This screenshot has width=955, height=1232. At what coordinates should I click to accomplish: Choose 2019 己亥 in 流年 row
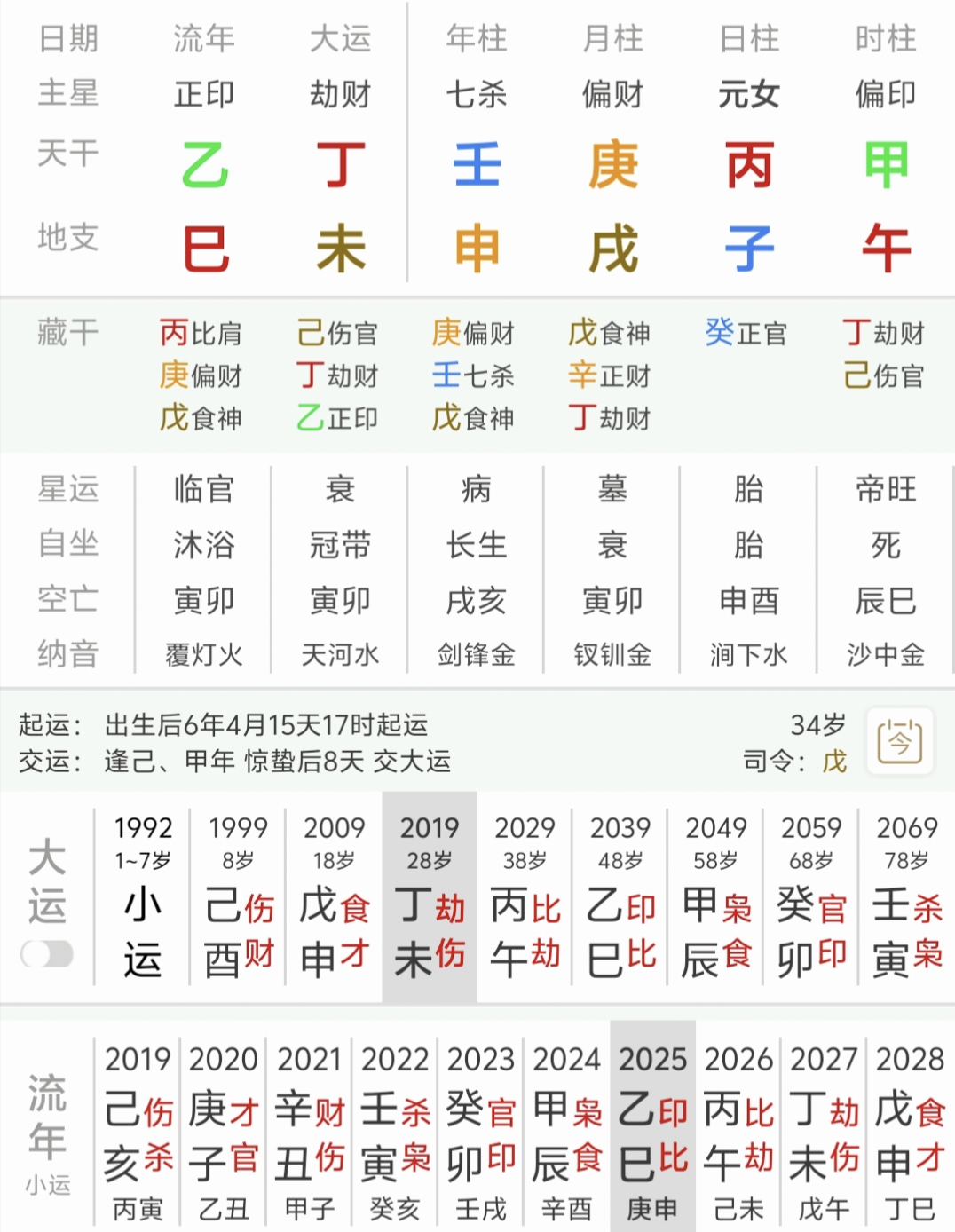(138, 1127)
